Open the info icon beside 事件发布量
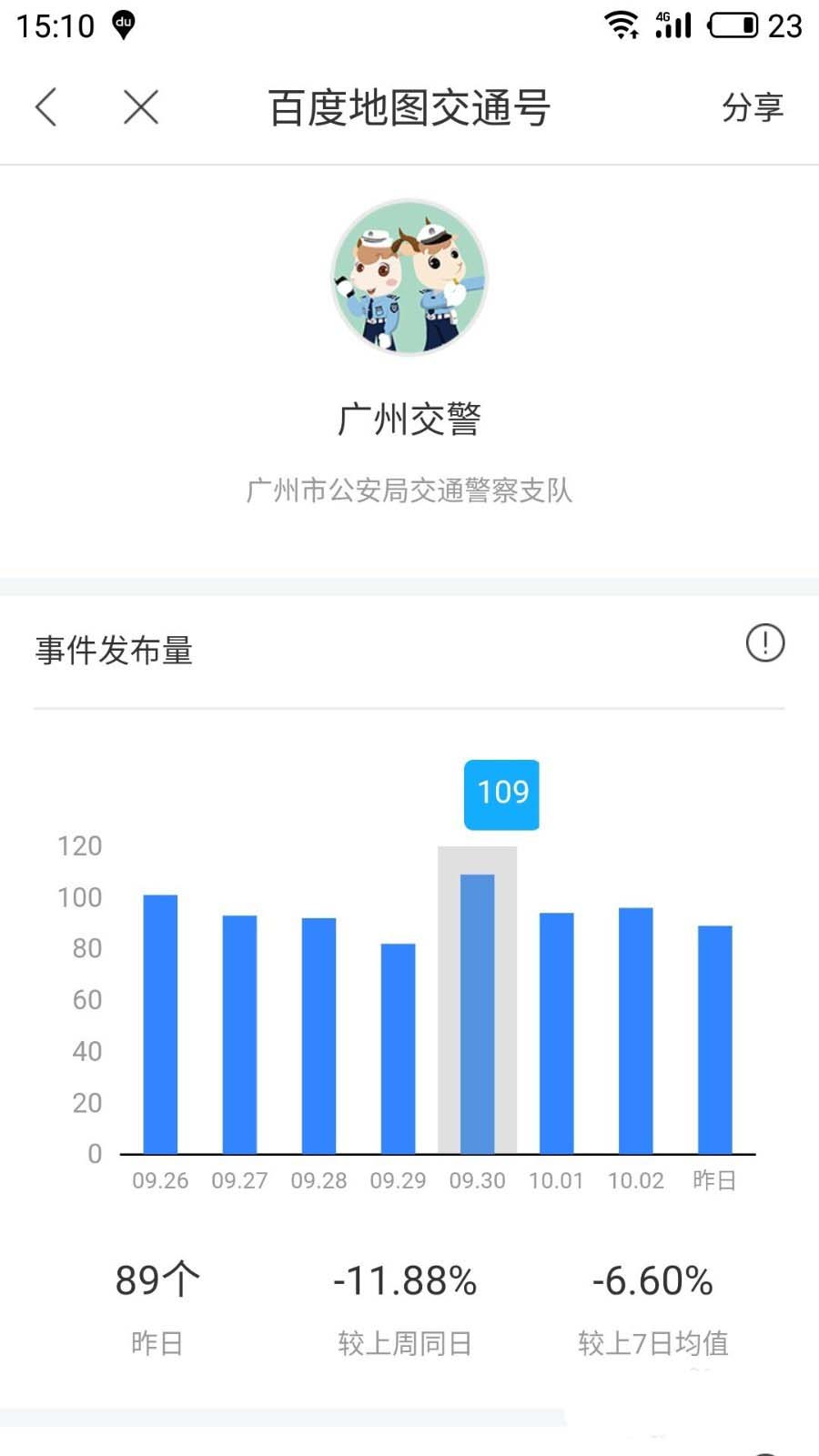Image resolution: width=819 pixels, height=1456 pixels. tap(764, 643)
